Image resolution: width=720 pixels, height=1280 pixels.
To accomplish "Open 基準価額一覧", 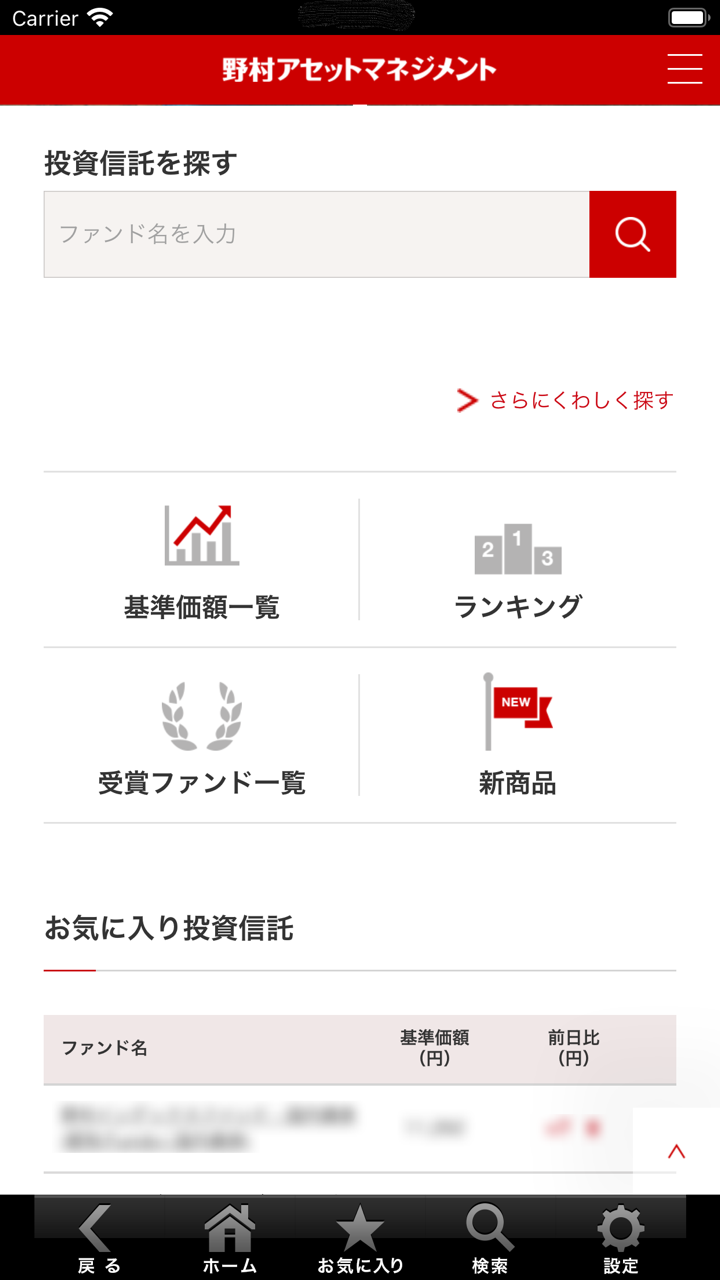I will (x=202, y=561).
